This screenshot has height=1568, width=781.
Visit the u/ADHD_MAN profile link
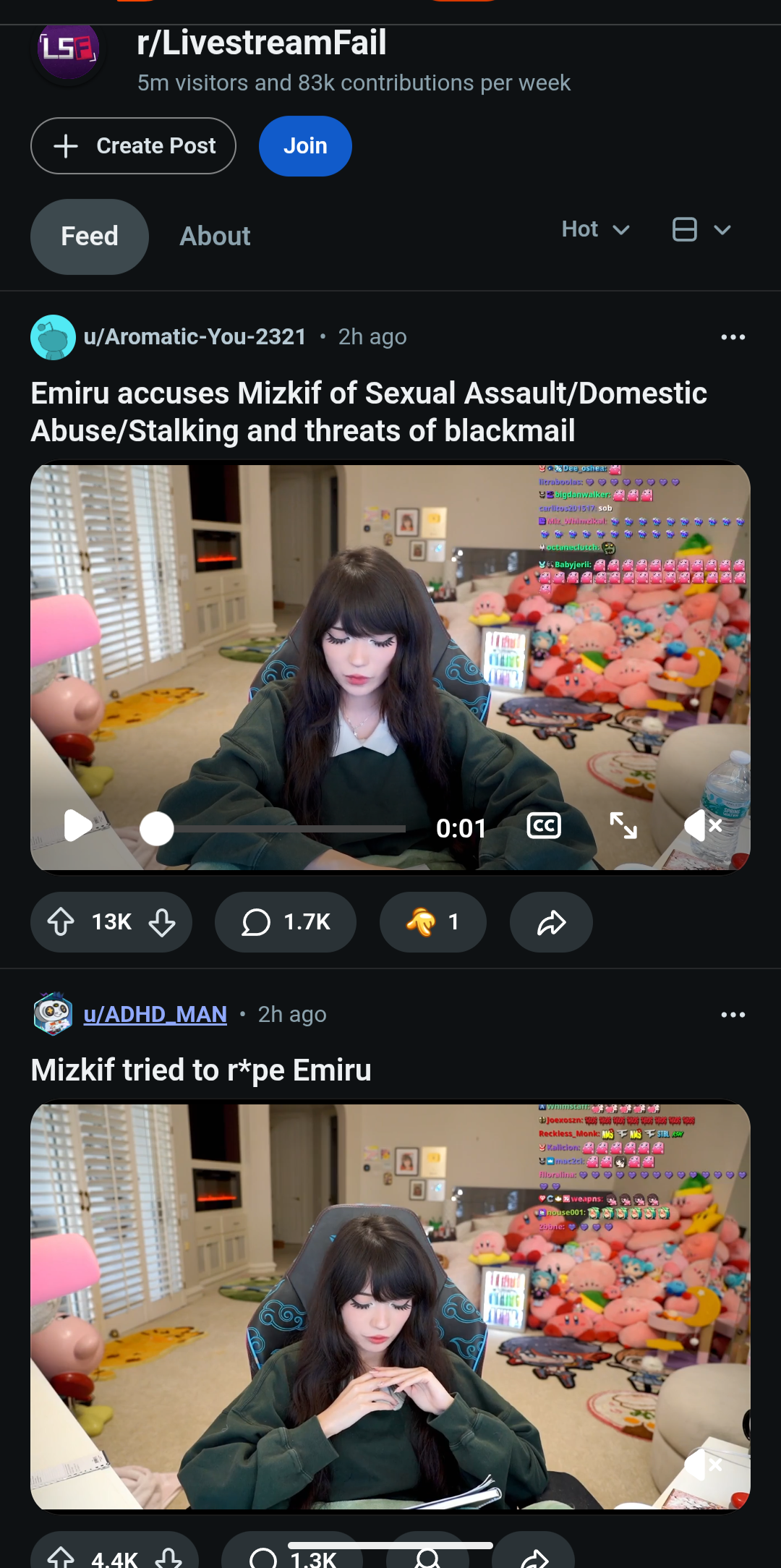pyautogui.click(x=155, y=1015)
